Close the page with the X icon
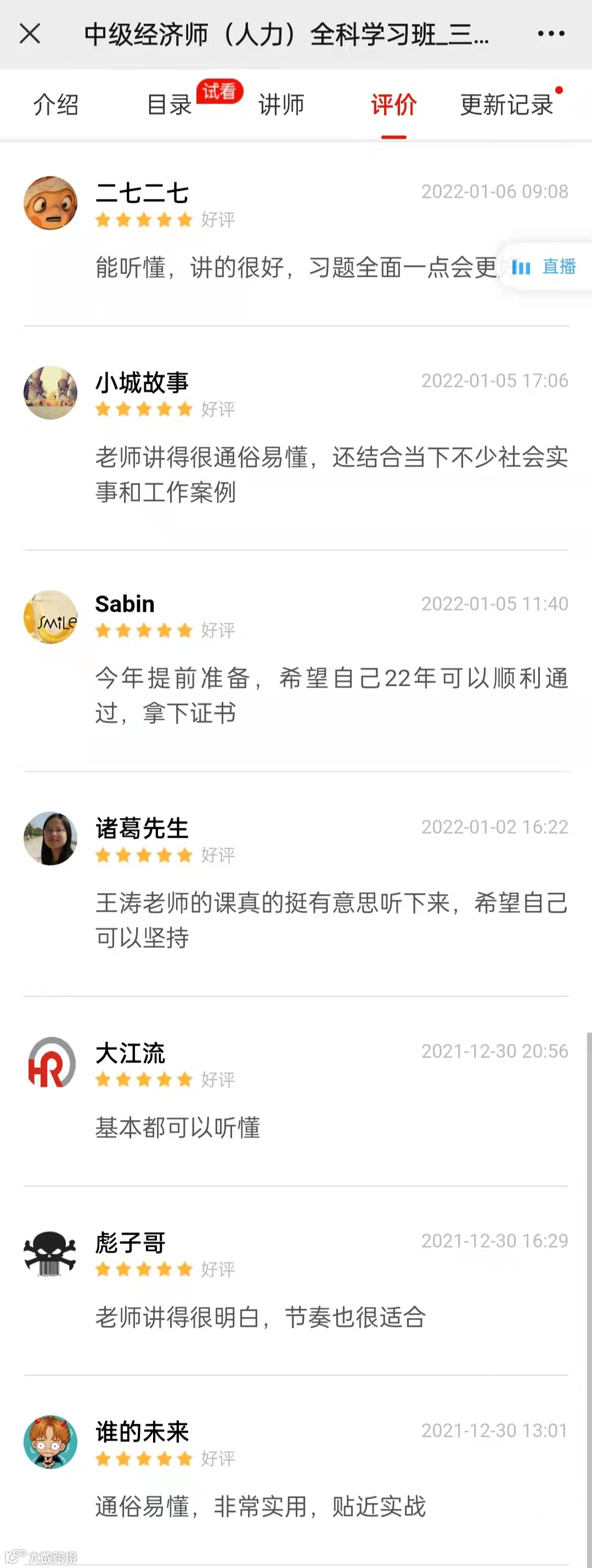 29,33
